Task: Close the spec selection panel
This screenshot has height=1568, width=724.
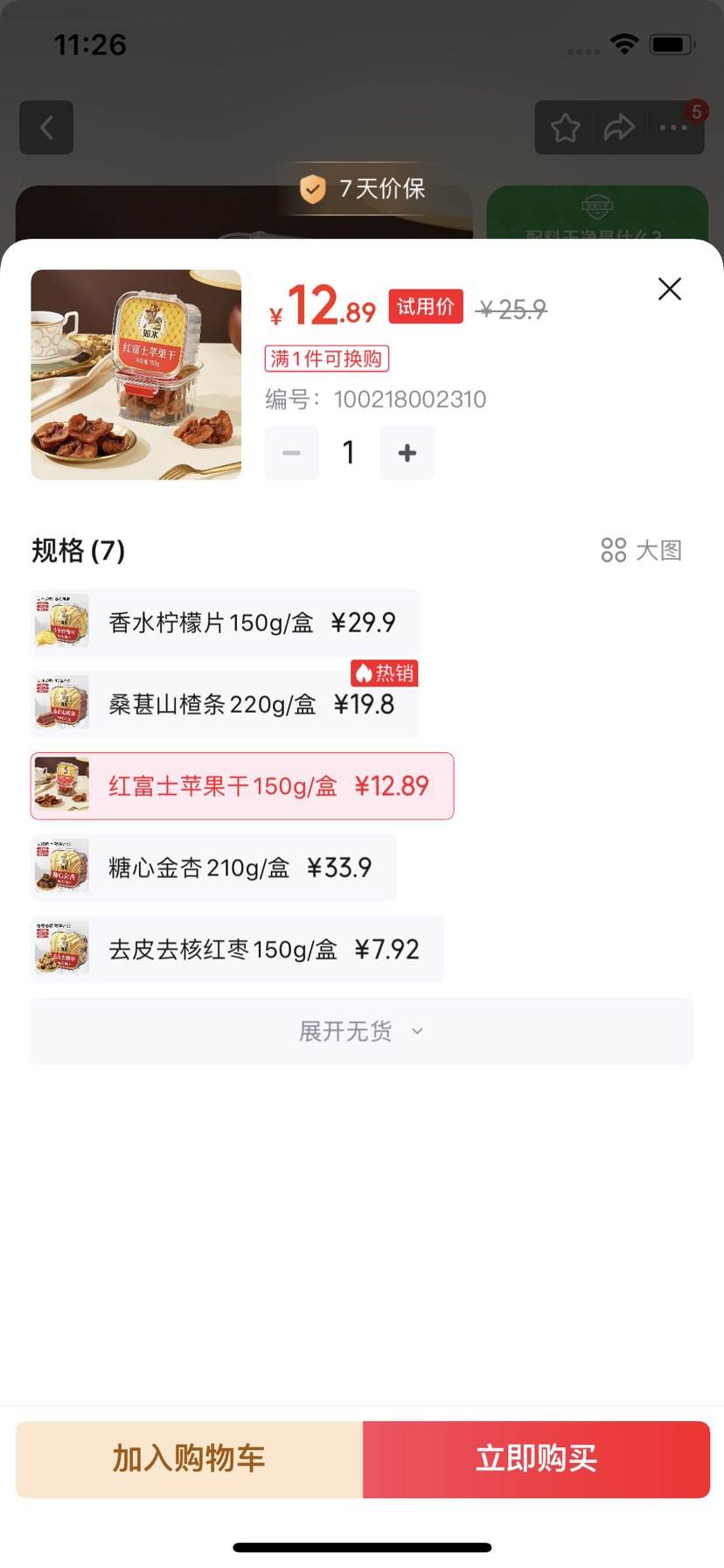Action: click(669, 289)
